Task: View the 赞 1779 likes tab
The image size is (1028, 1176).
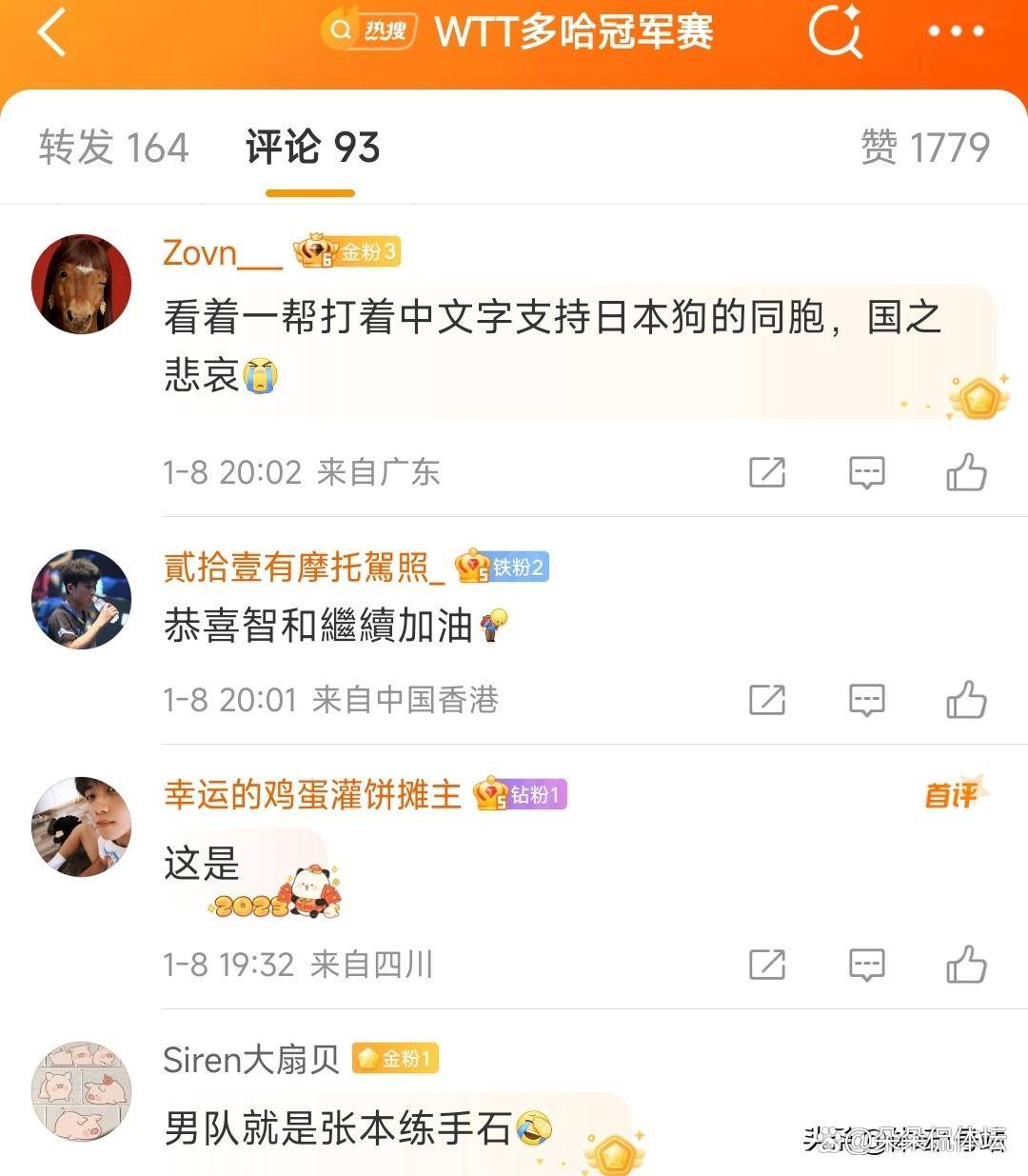Action: 924,148
